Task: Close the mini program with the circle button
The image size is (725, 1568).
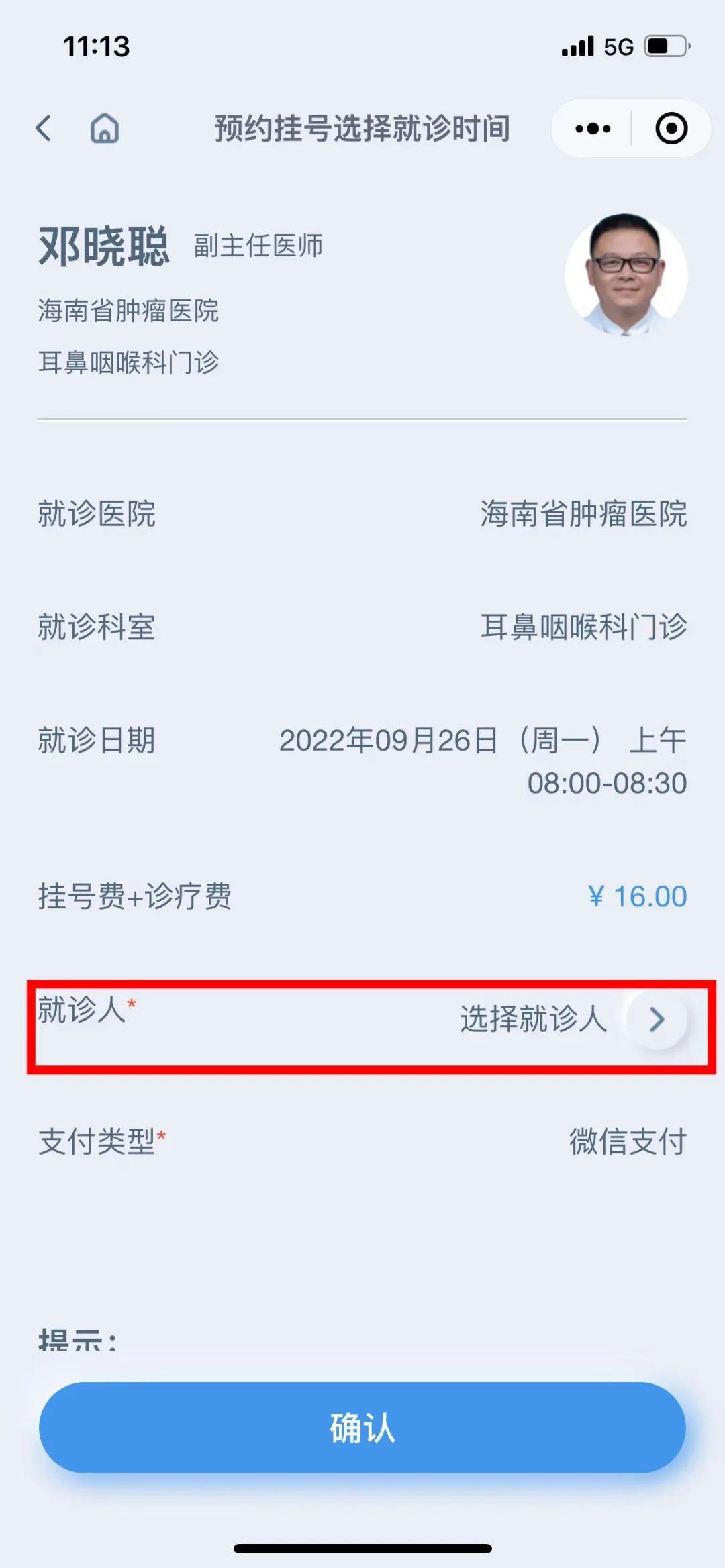Action: 671,128
